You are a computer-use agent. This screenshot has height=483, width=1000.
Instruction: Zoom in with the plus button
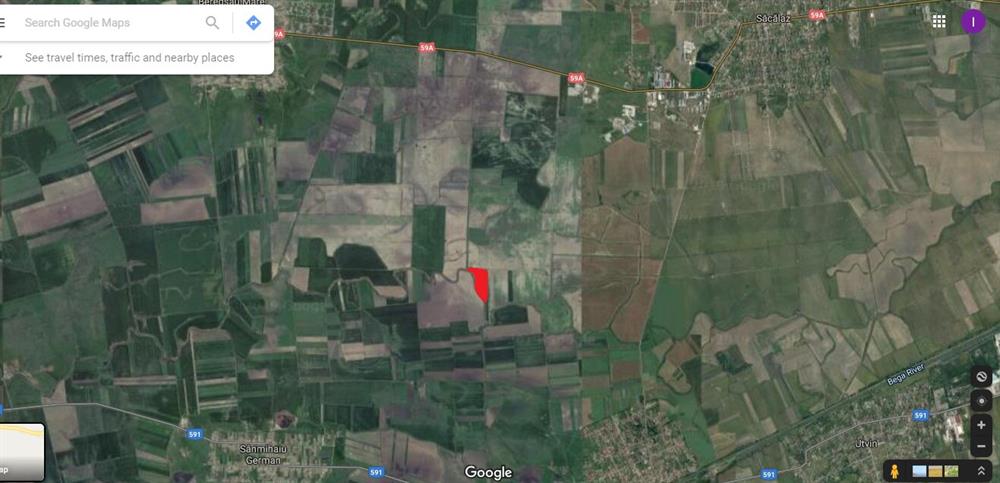(x=981, y=425)
